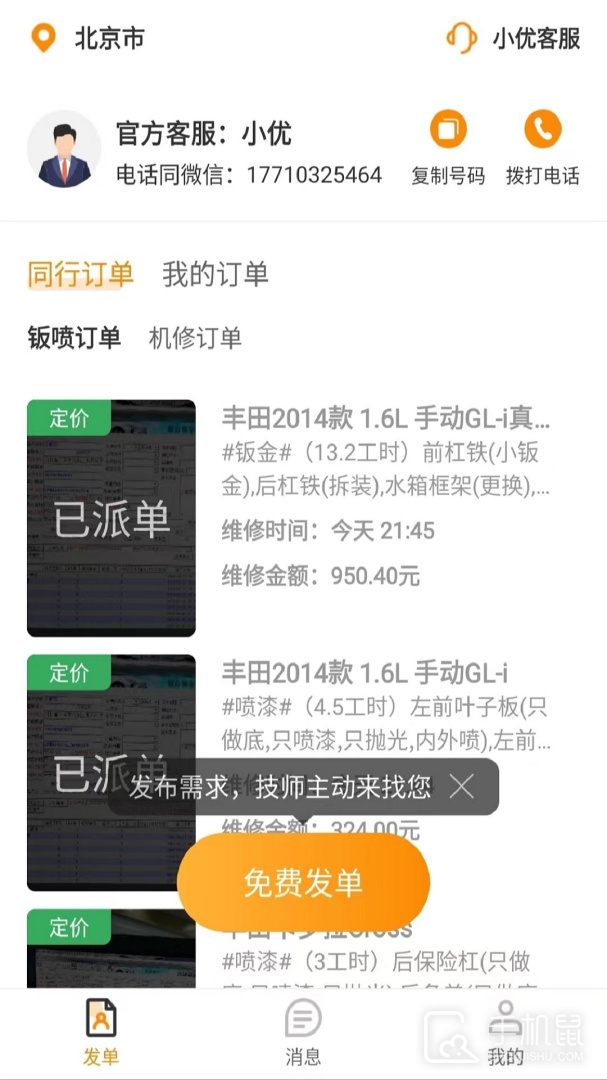Tap the 免费发单 button
The height and width of the screenshot is (1080, 607).
(303, 883)
